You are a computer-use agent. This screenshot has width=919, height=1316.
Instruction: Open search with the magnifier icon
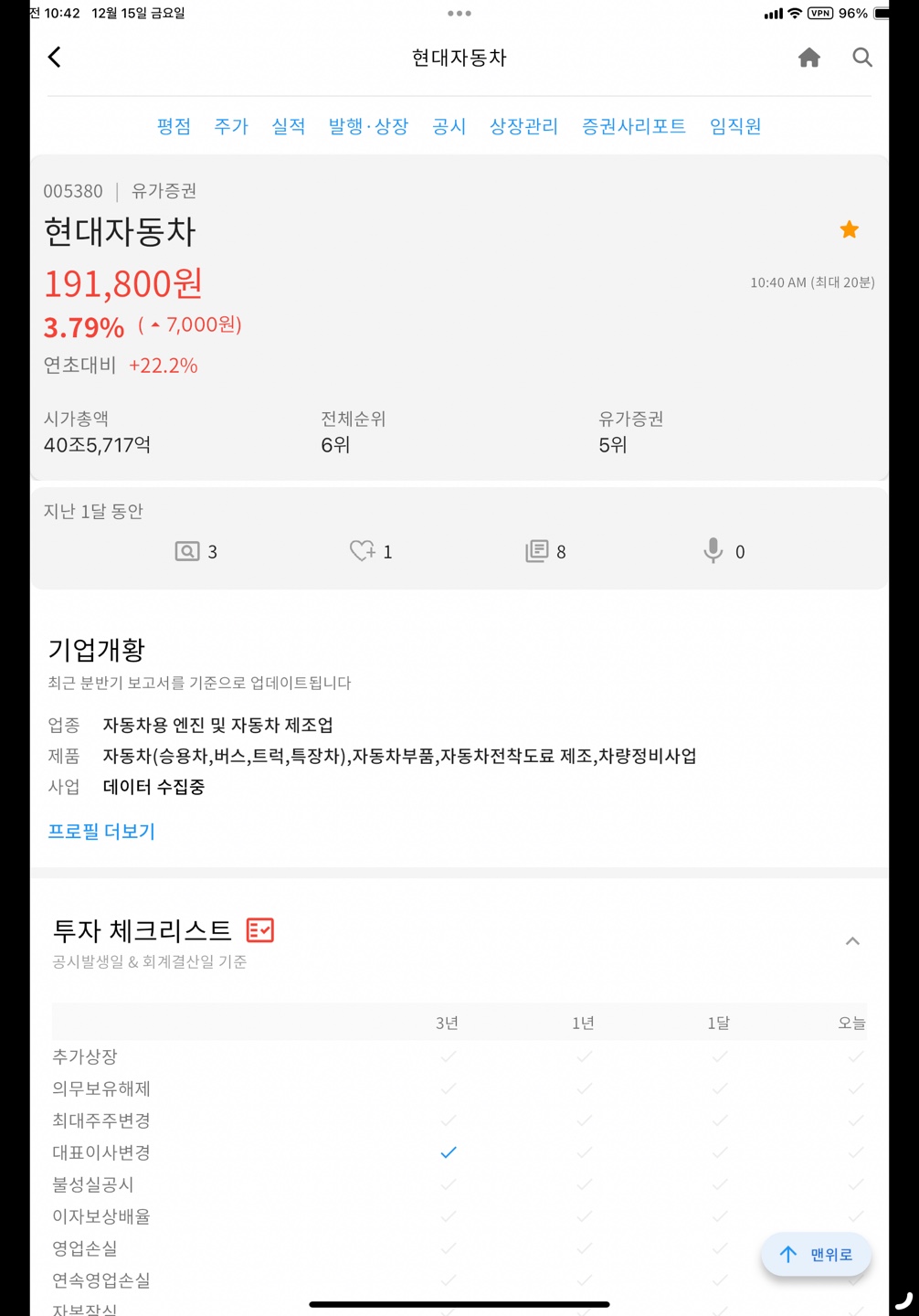pos(861,58)
